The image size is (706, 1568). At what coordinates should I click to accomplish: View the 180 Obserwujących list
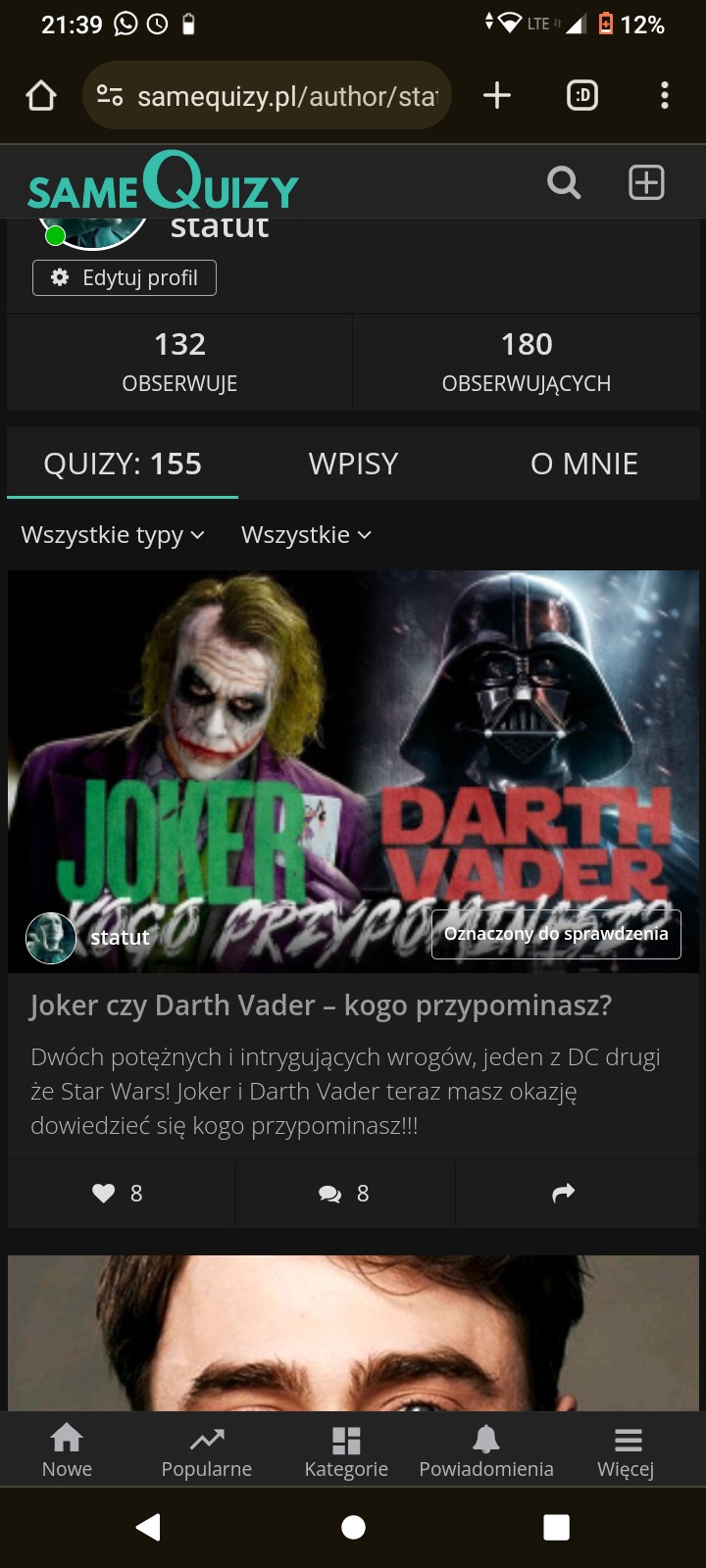(527, 362)
